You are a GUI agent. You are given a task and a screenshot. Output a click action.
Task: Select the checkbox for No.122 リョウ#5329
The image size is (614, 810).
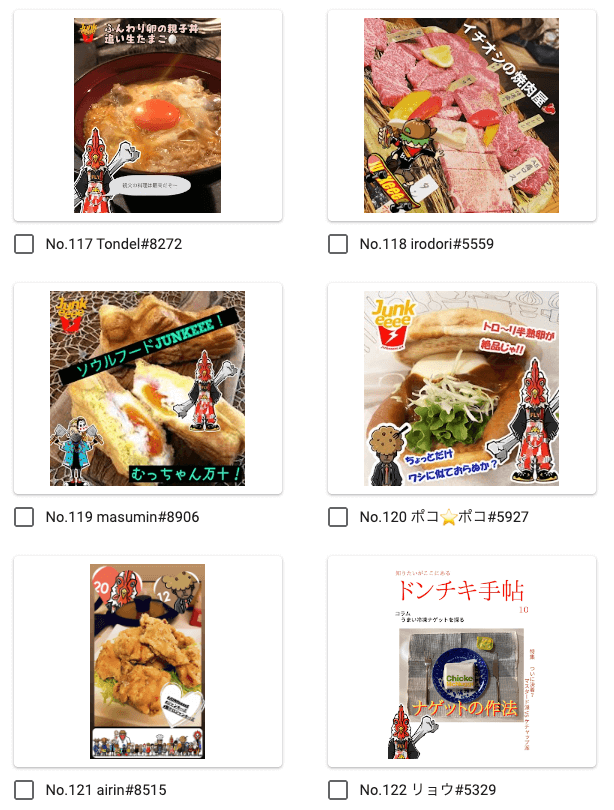[x=338, y=790]
